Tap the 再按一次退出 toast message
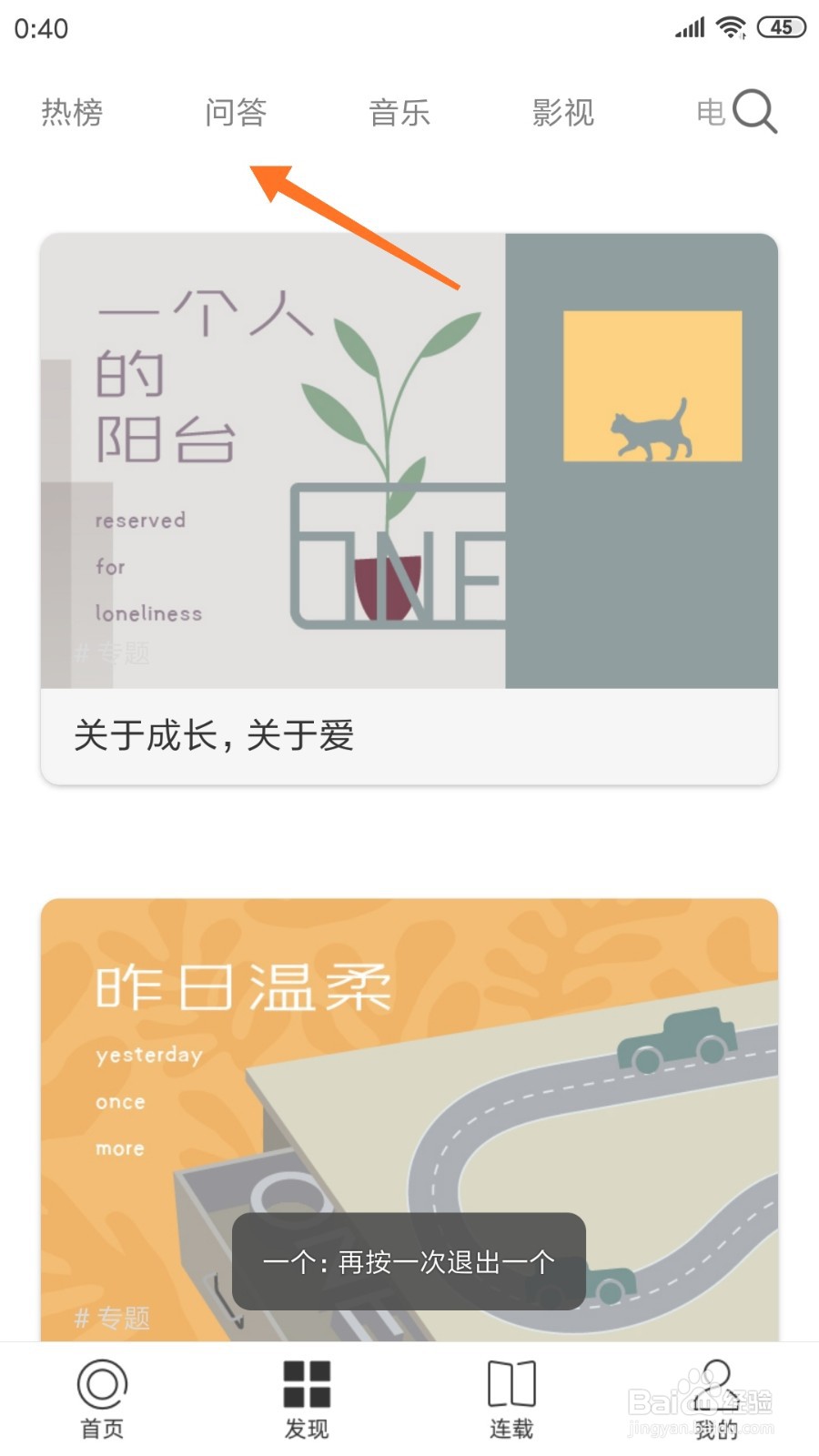This screenshot has height=1456, width=819. (408, 1262)
